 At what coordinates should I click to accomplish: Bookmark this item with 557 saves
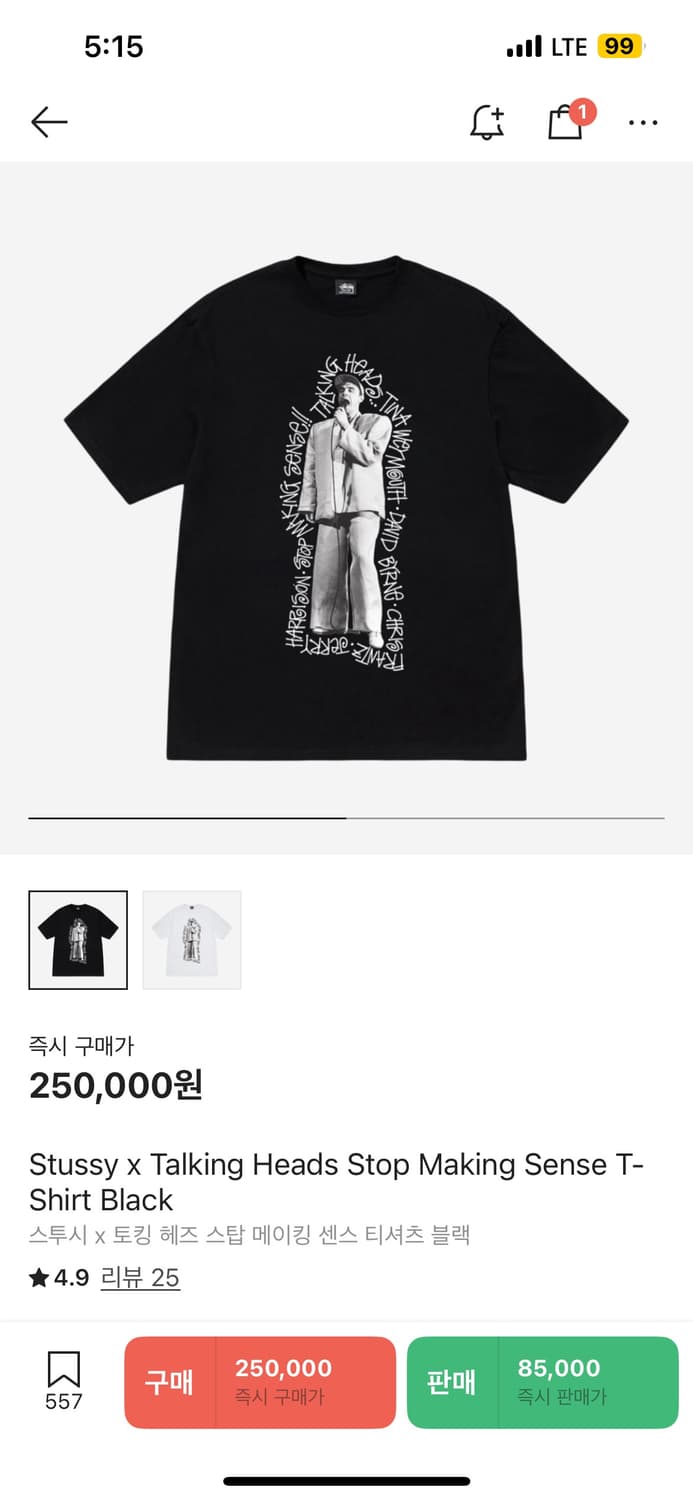pyautogui.click(x=64, y=1381)
